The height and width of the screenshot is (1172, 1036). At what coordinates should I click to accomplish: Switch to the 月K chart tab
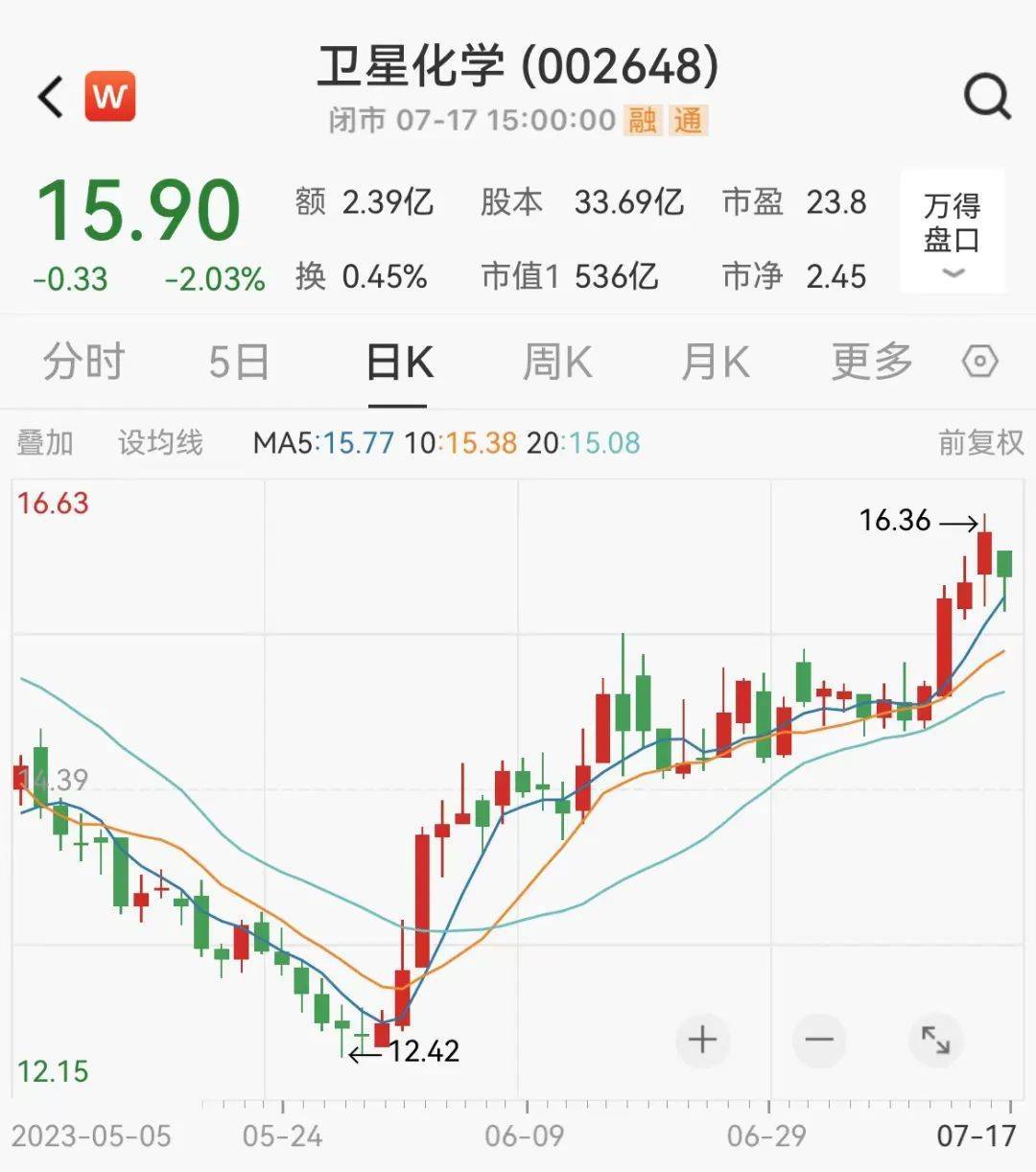(715, 363)
